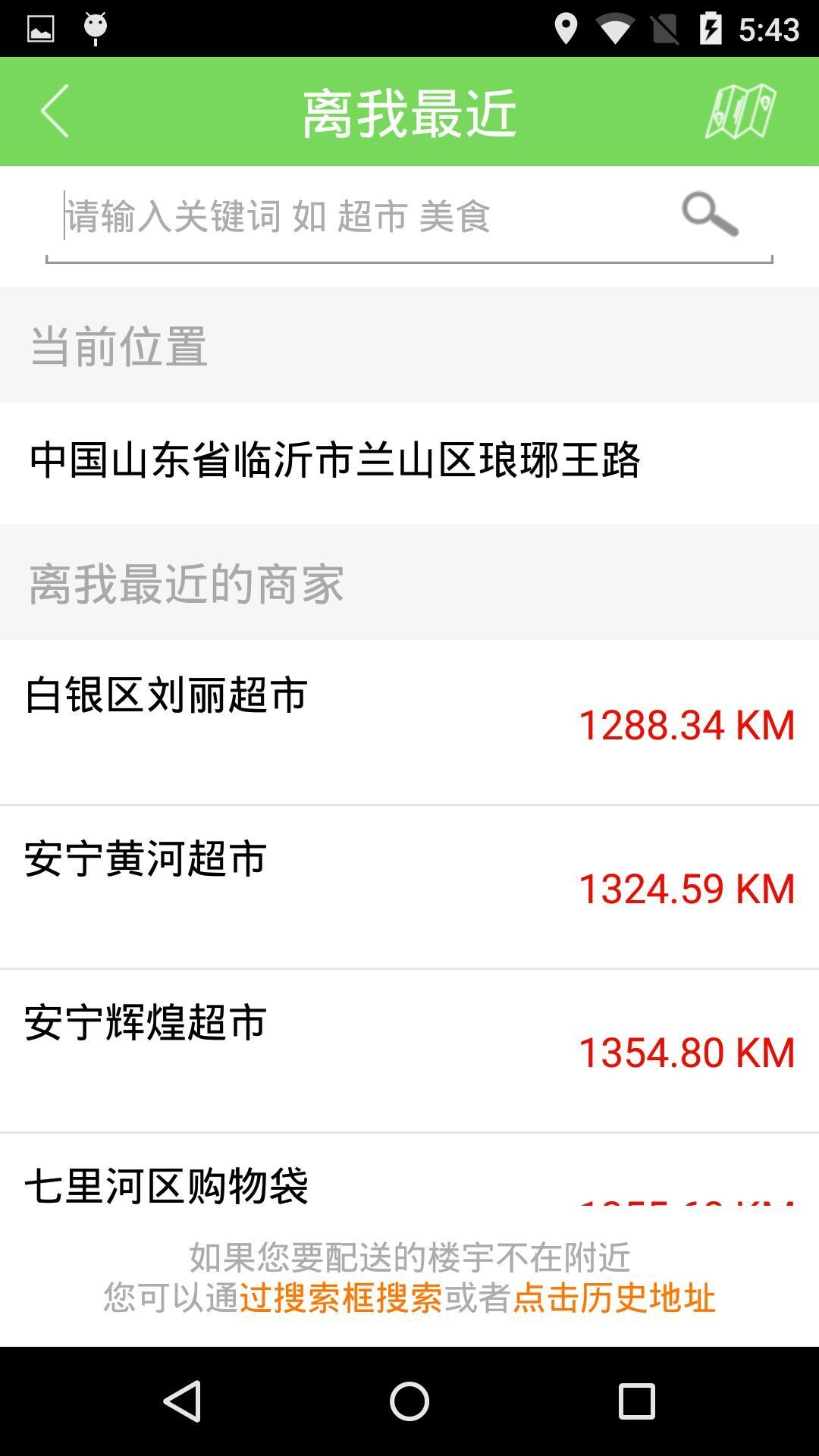Tap the back arrow in the green header
The height and width of the screenshot is (1456, 819).
click(x=53, y=111)
